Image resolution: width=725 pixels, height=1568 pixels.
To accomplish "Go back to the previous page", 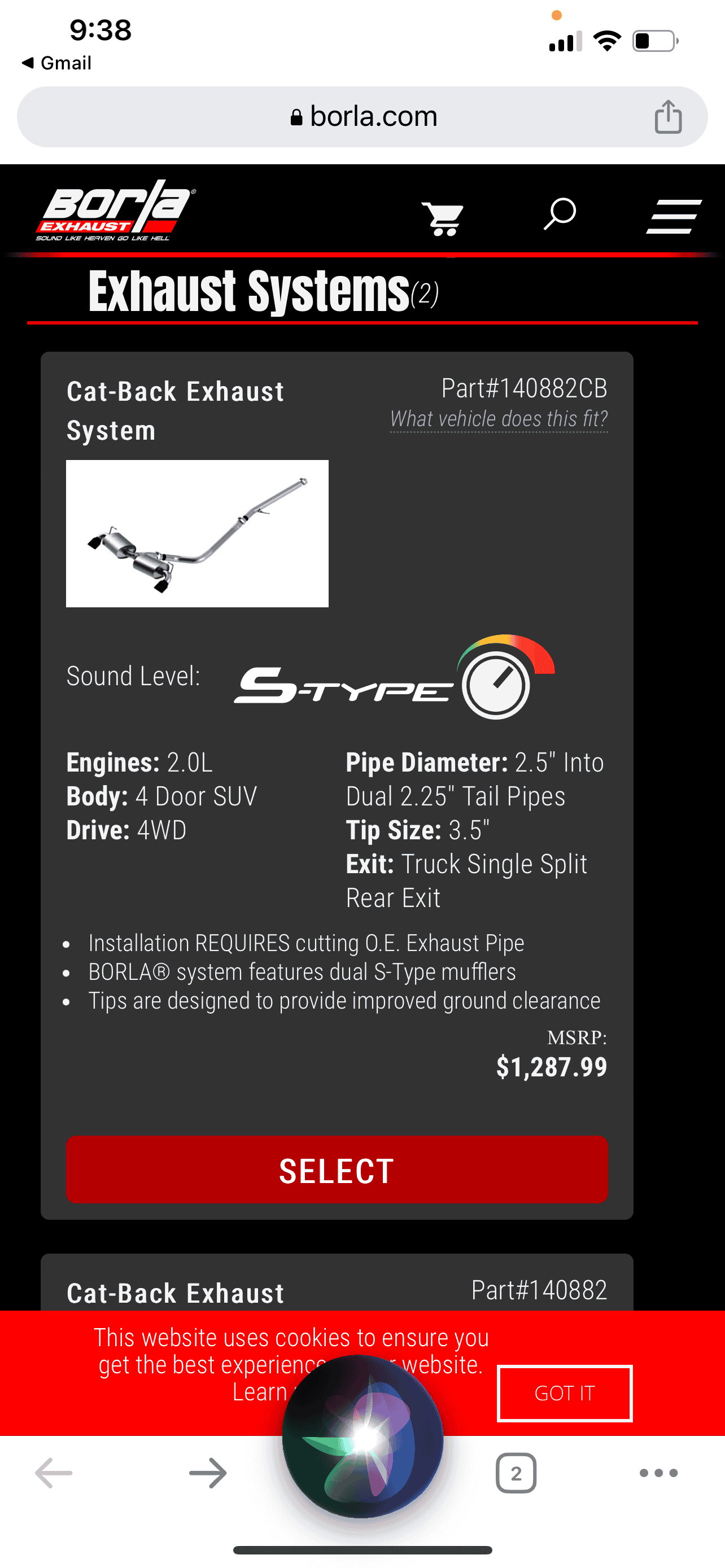I will pos(54,1473).
